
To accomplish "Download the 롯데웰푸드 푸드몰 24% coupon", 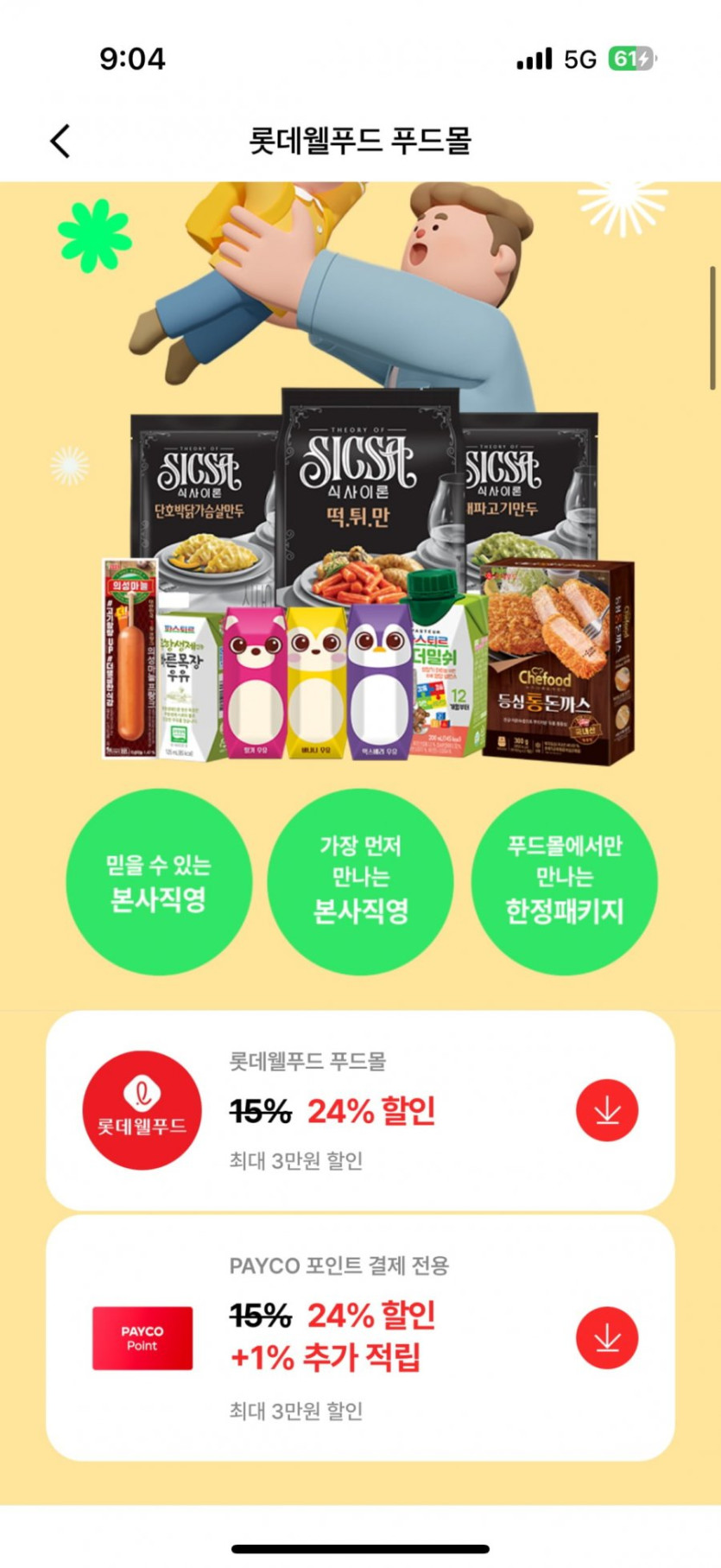I will tap(606, 1110).
